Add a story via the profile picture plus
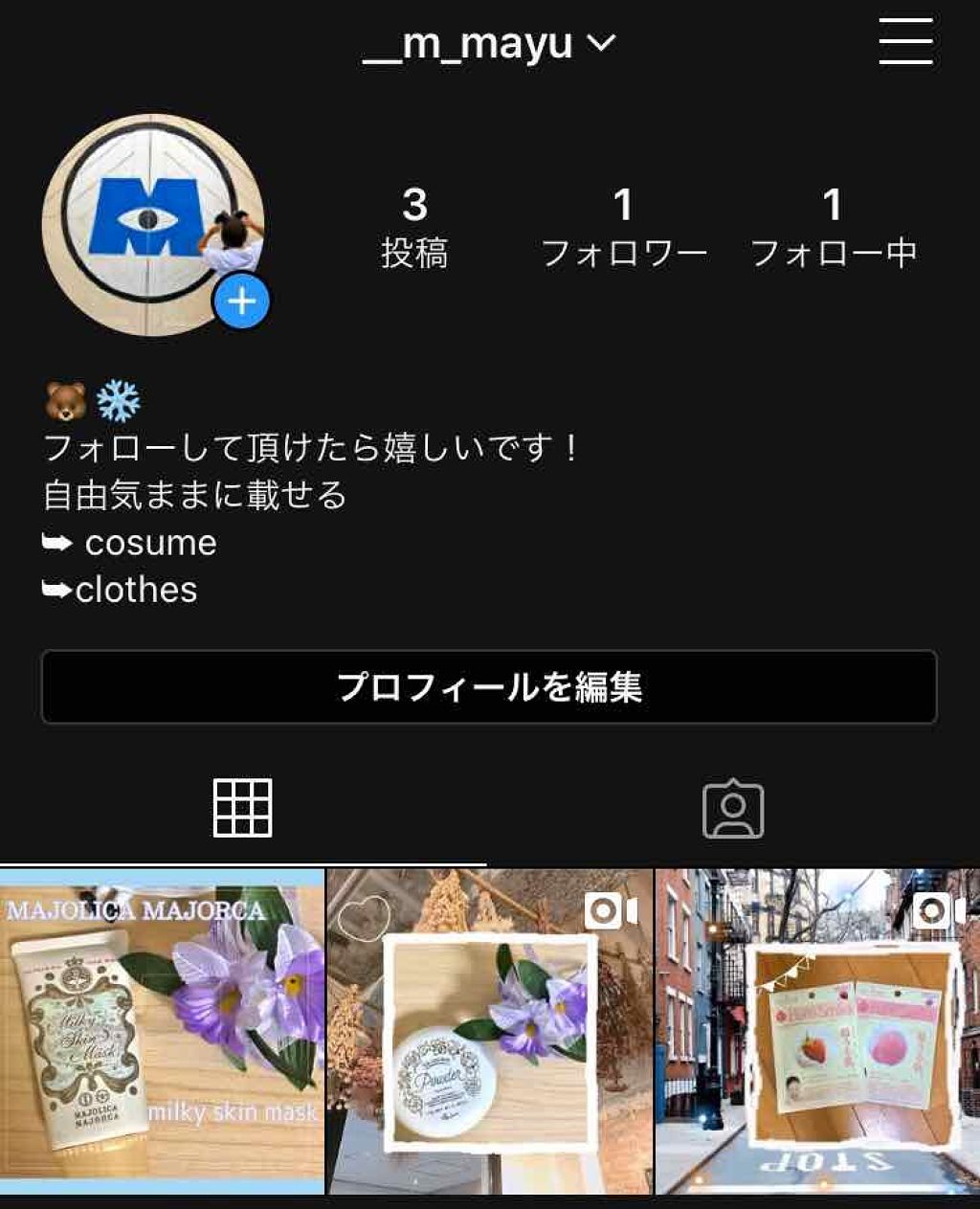This screenshot has height=1209, width=980. coord(241,302)
